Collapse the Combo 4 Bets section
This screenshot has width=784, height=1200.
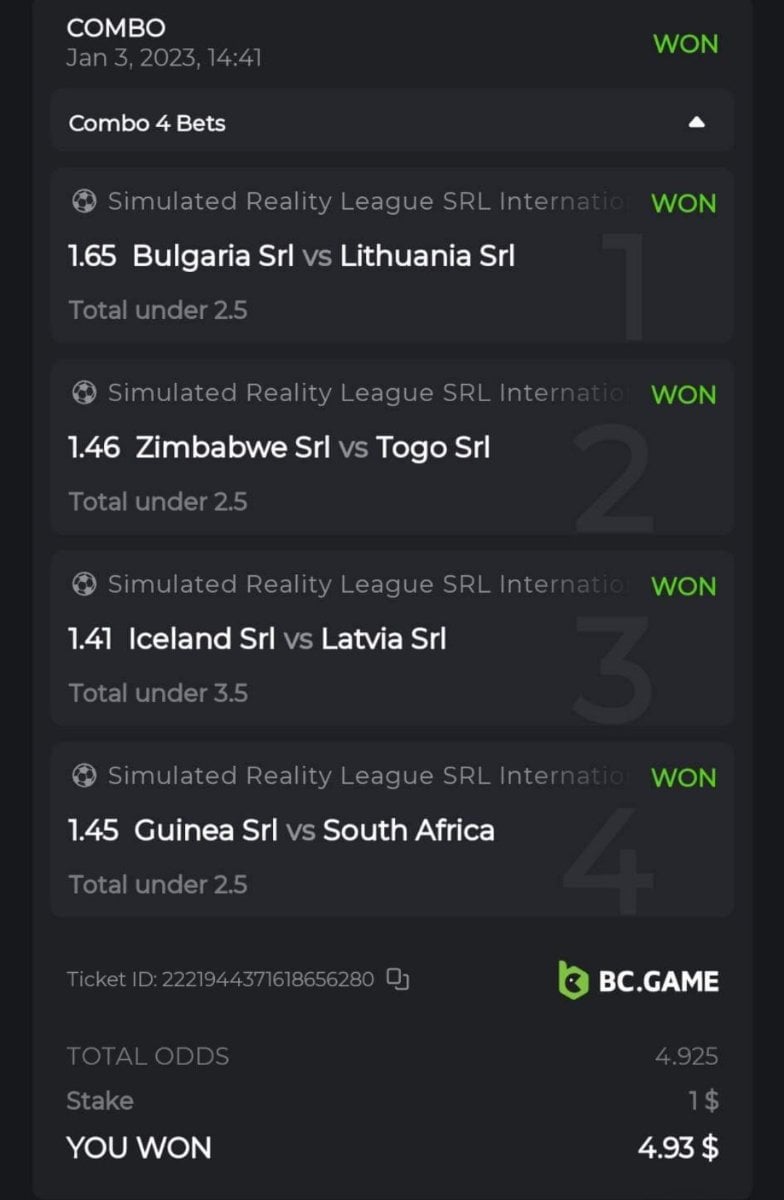click(697, 123)
